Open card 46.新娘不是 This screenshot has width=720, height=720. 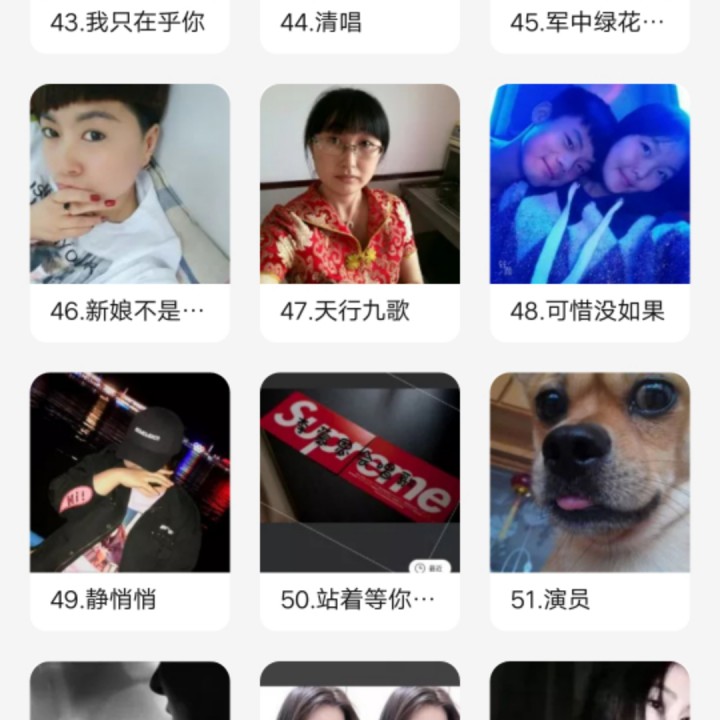[130, 213]
